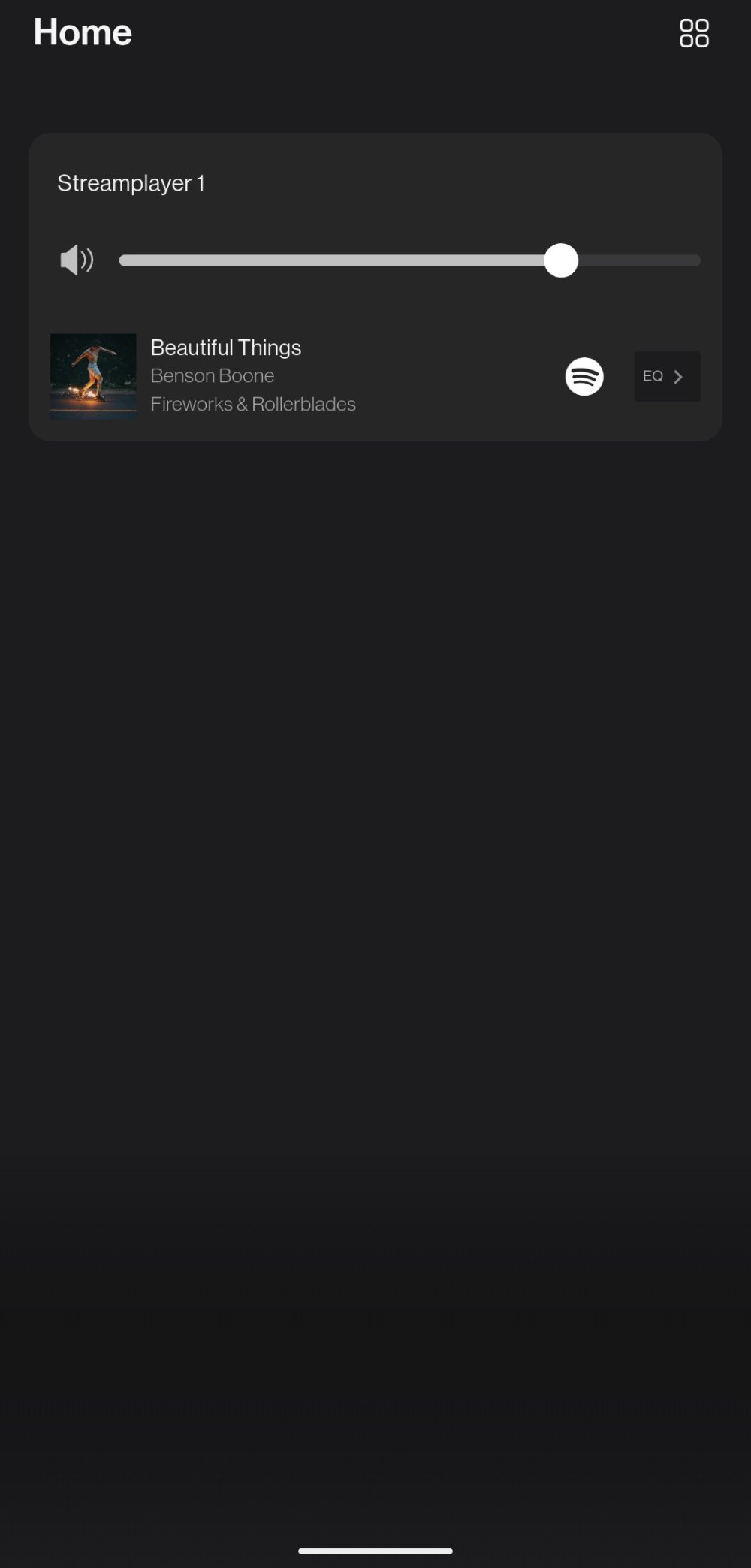
Task: Select artist Benson Boone
Action: (x=212, y=375)
